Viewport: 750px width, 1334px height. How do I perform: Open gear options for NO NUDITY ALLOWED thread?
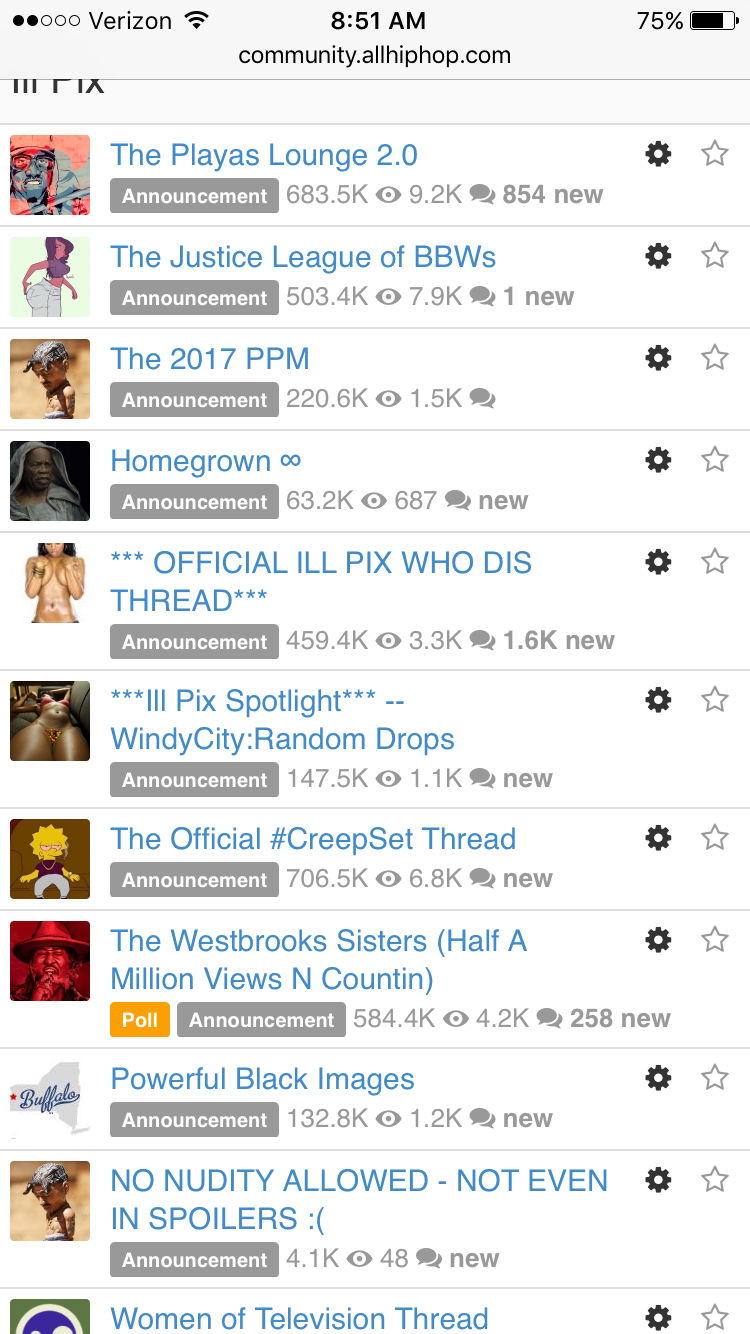click(658, 1180)
